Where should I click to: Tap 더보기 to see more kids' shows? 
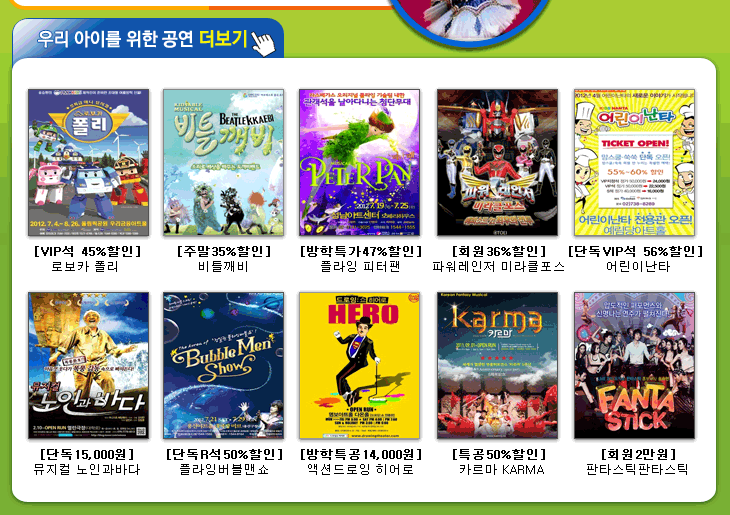click(225, 40)
